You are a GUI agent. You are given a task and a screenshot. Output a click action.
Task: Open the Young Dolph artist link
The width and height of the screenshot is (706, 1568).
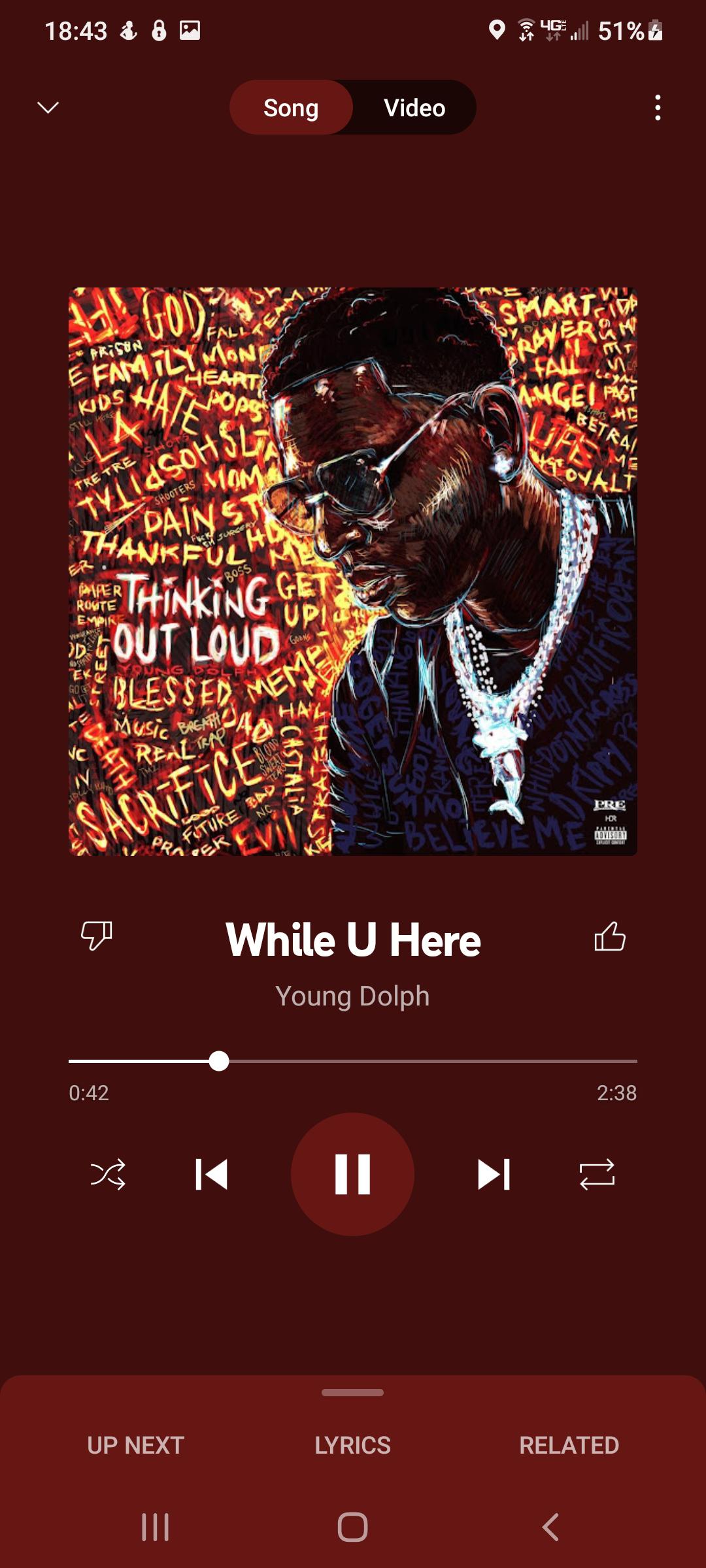tap(352, 996)
